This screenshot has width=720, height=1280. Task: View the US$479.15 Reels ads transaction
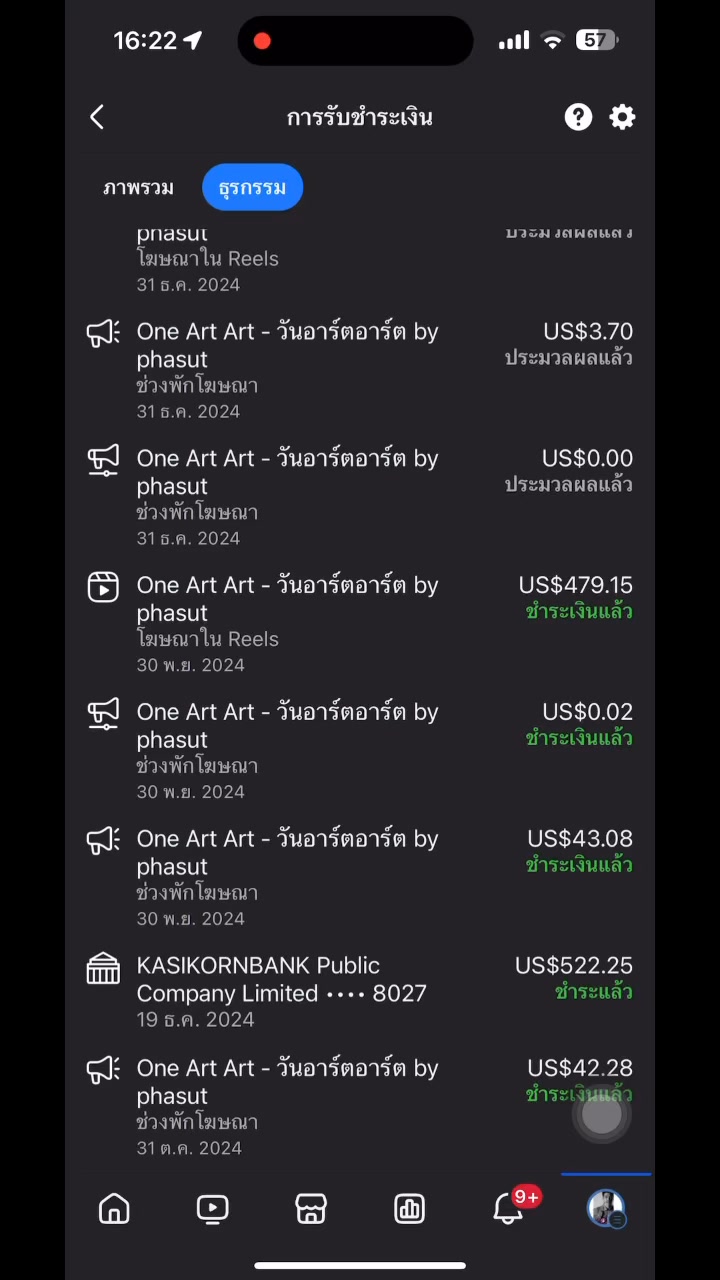(360, 624)
